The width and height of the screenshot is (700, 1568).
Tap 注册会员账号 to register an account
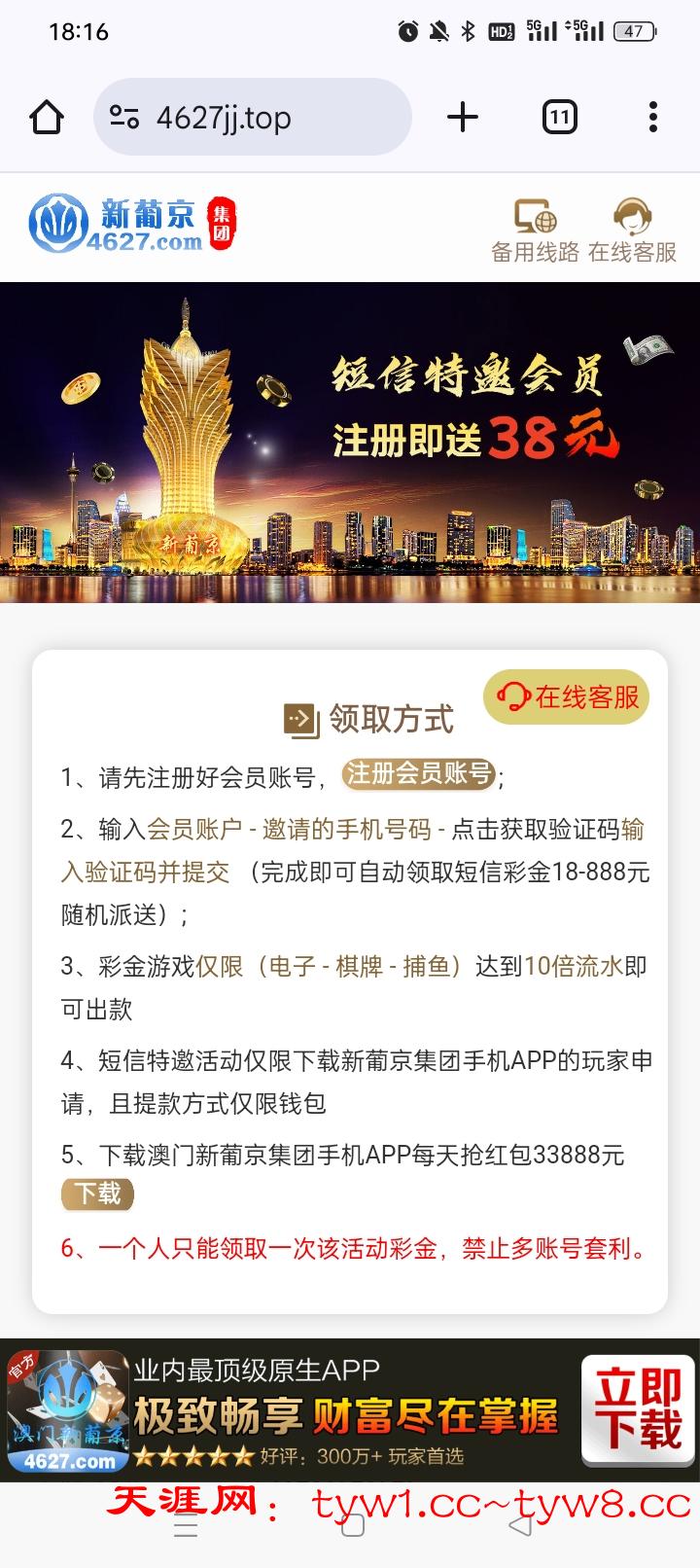(x=419, y=774)
